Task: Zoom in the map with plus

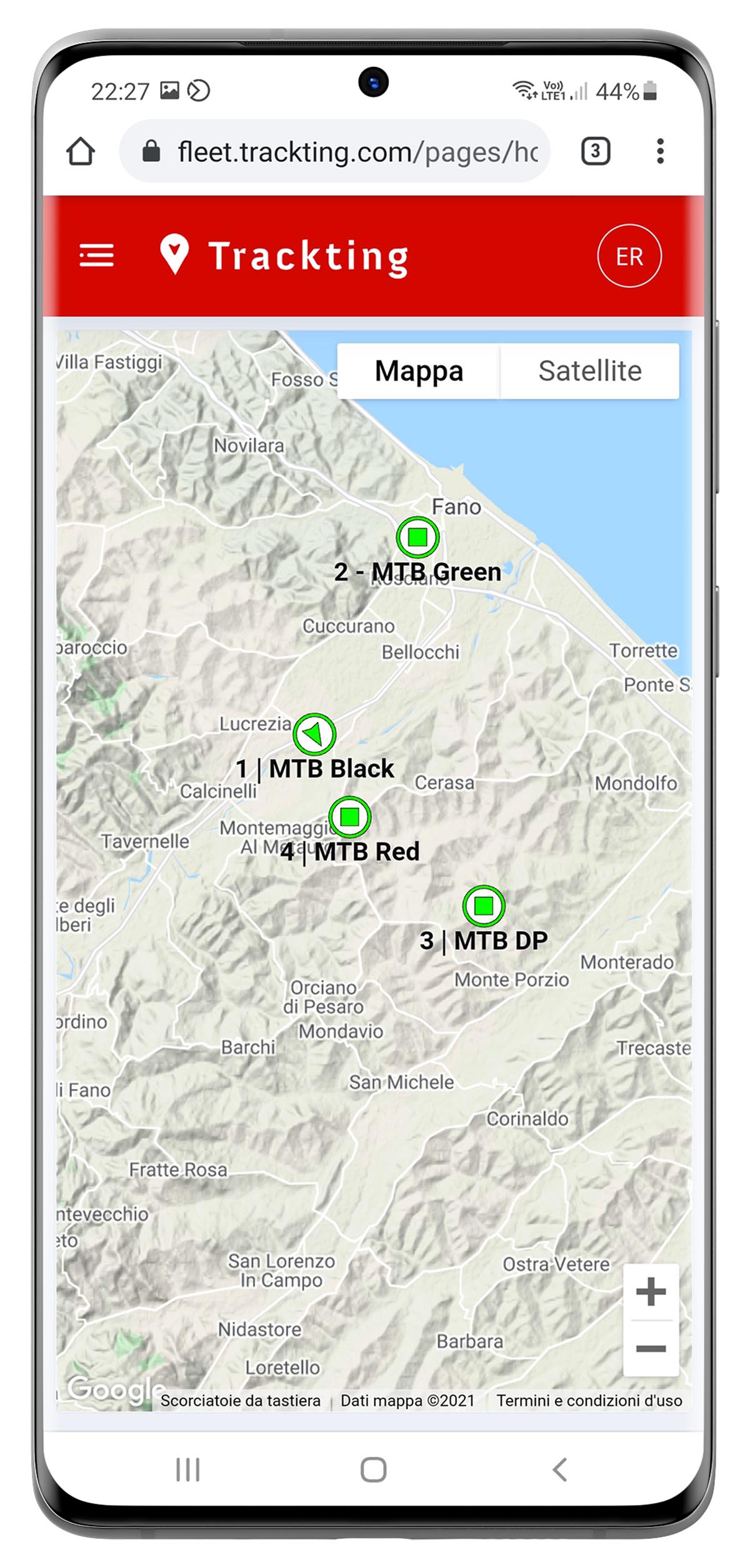Action: 651,1292
